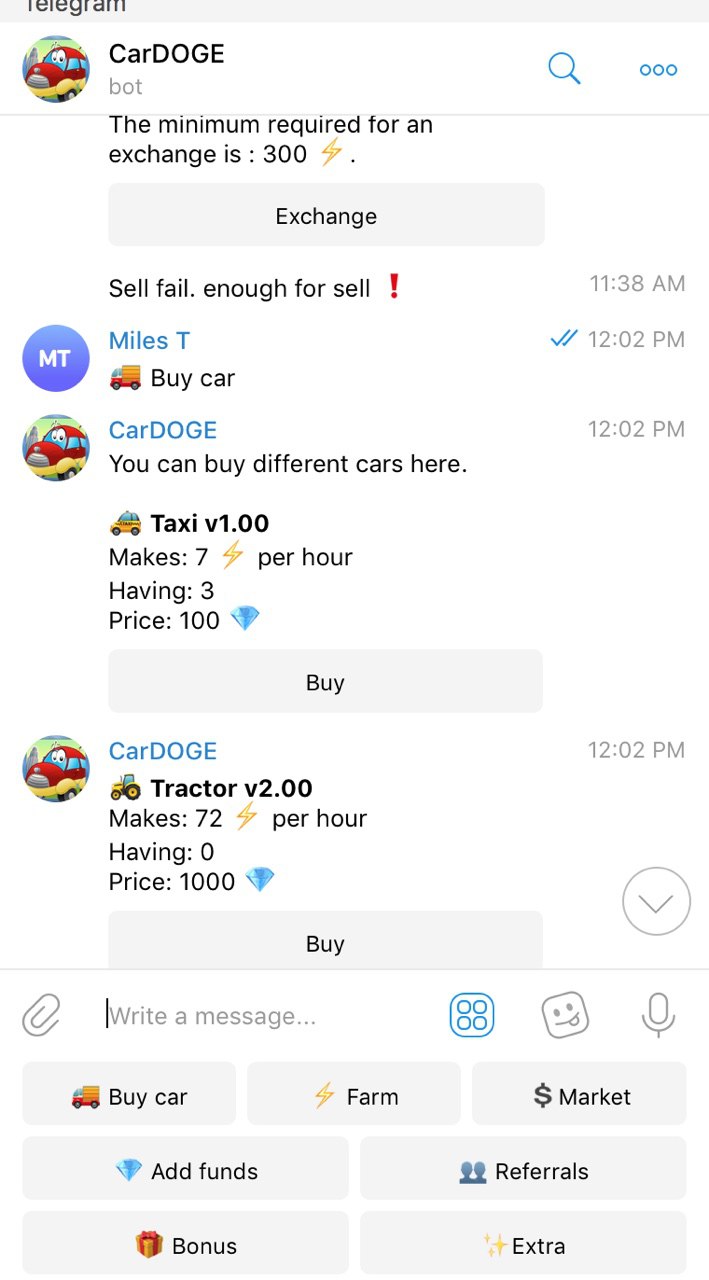Screen dimensions: 709x1280
Task: Open the CarDOGE bot profile header
Action: tap(166, 68)
